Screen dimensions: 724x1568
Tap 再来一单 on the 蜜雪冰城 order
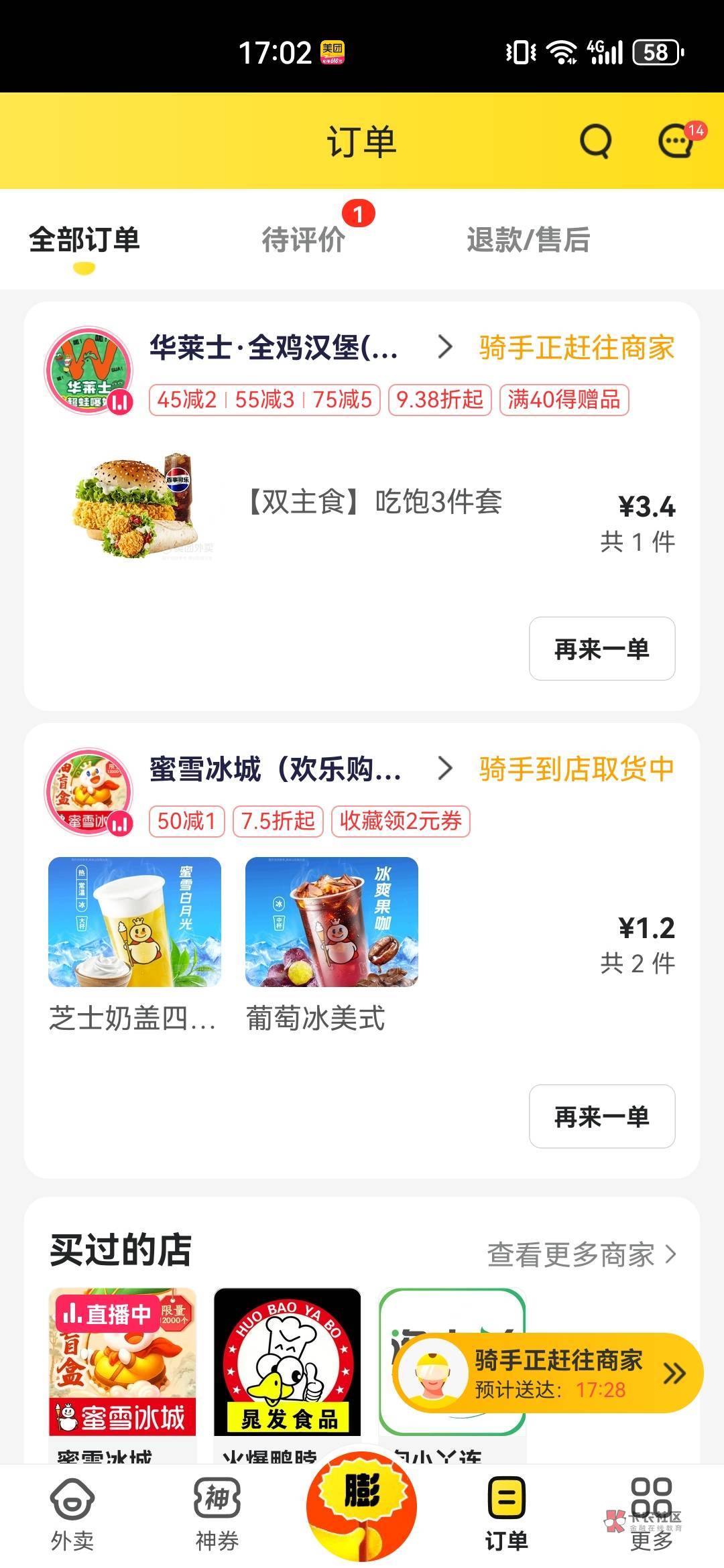click(x=601, y=1116)
